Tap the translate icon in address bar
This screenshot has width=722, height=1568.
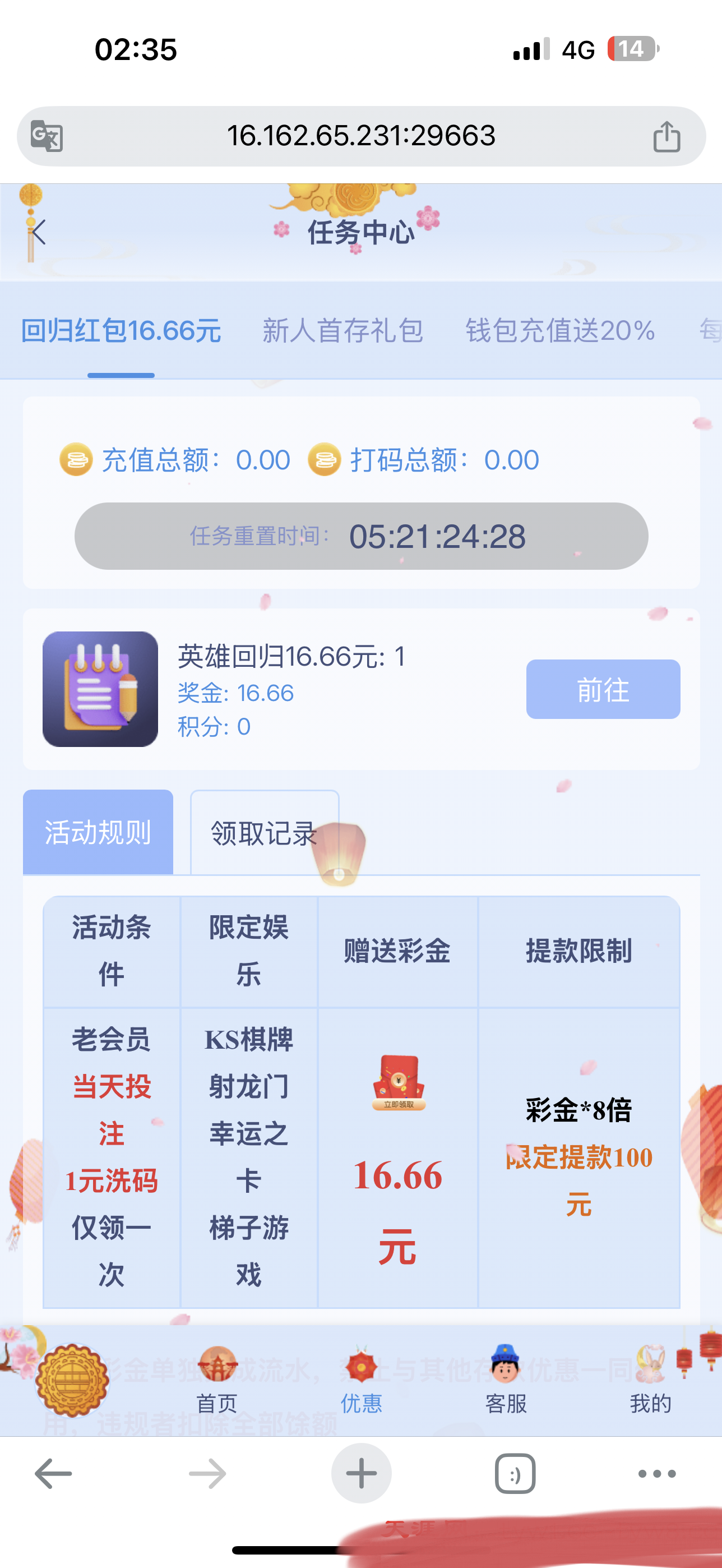47,136
